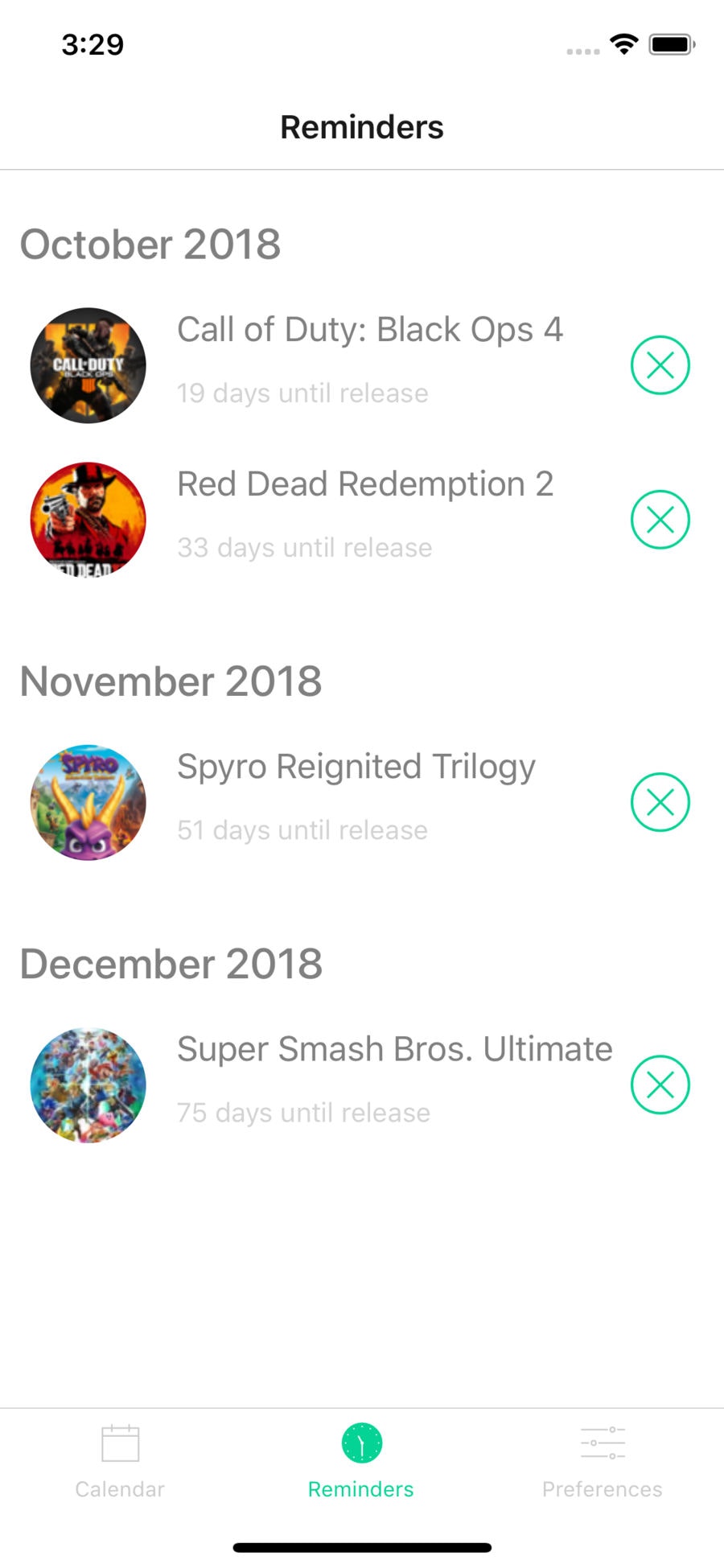This screenshot has width=724, height=1568.
Task: Collapse the November 2018 section
Action: tap(171, 681)
